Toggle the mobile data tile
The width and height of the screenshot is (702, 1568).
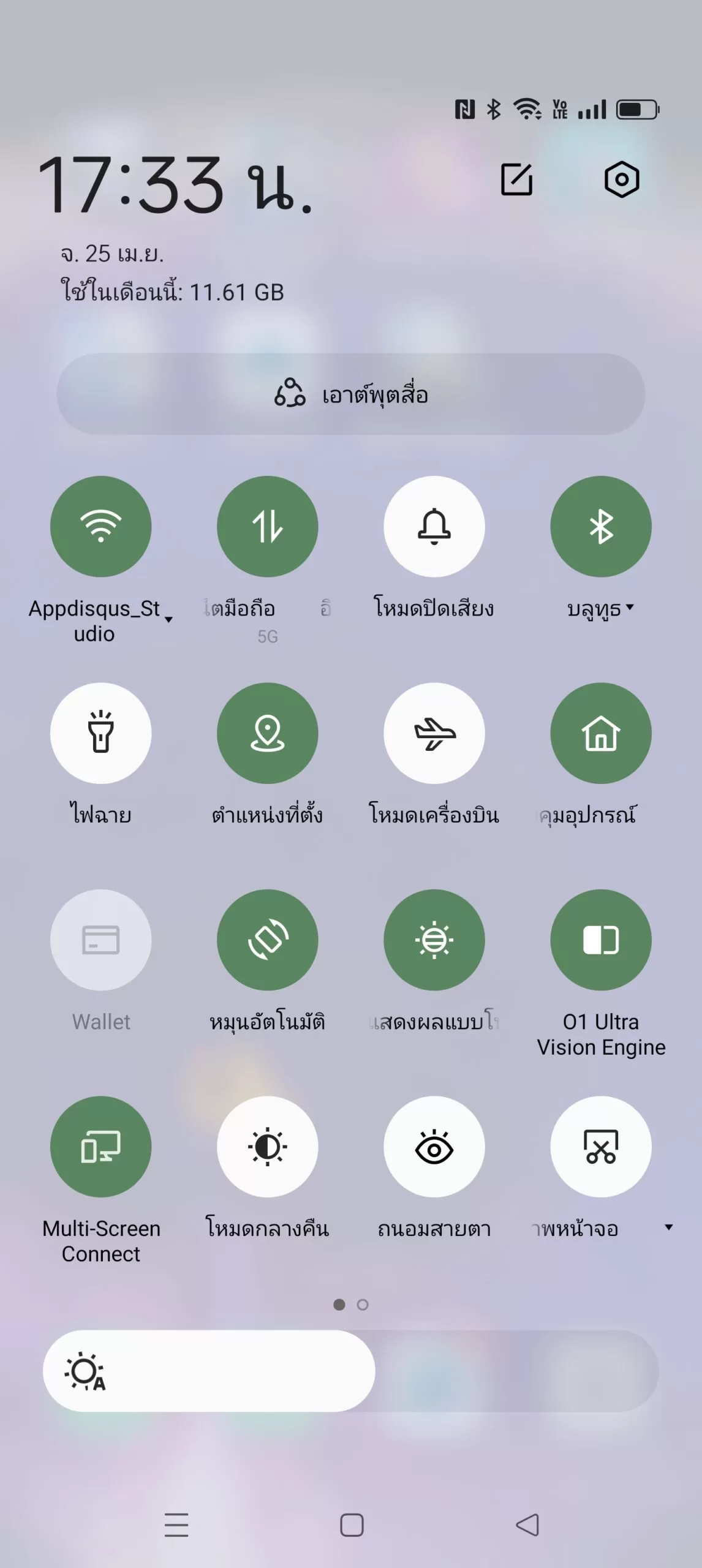(x=268, y=527)
